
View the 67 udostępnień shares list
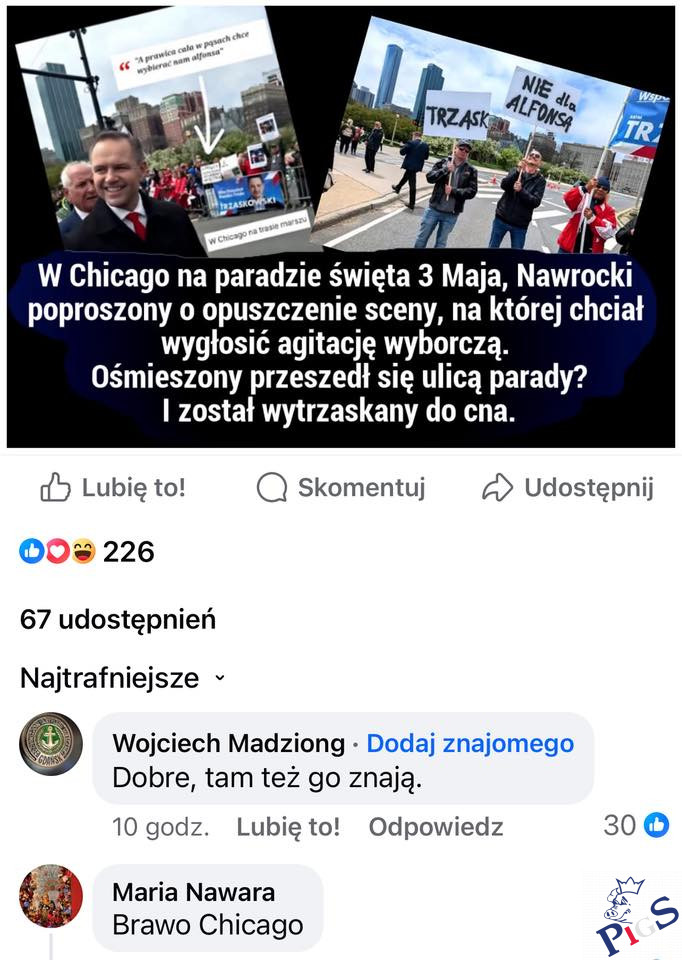(118, 620)
